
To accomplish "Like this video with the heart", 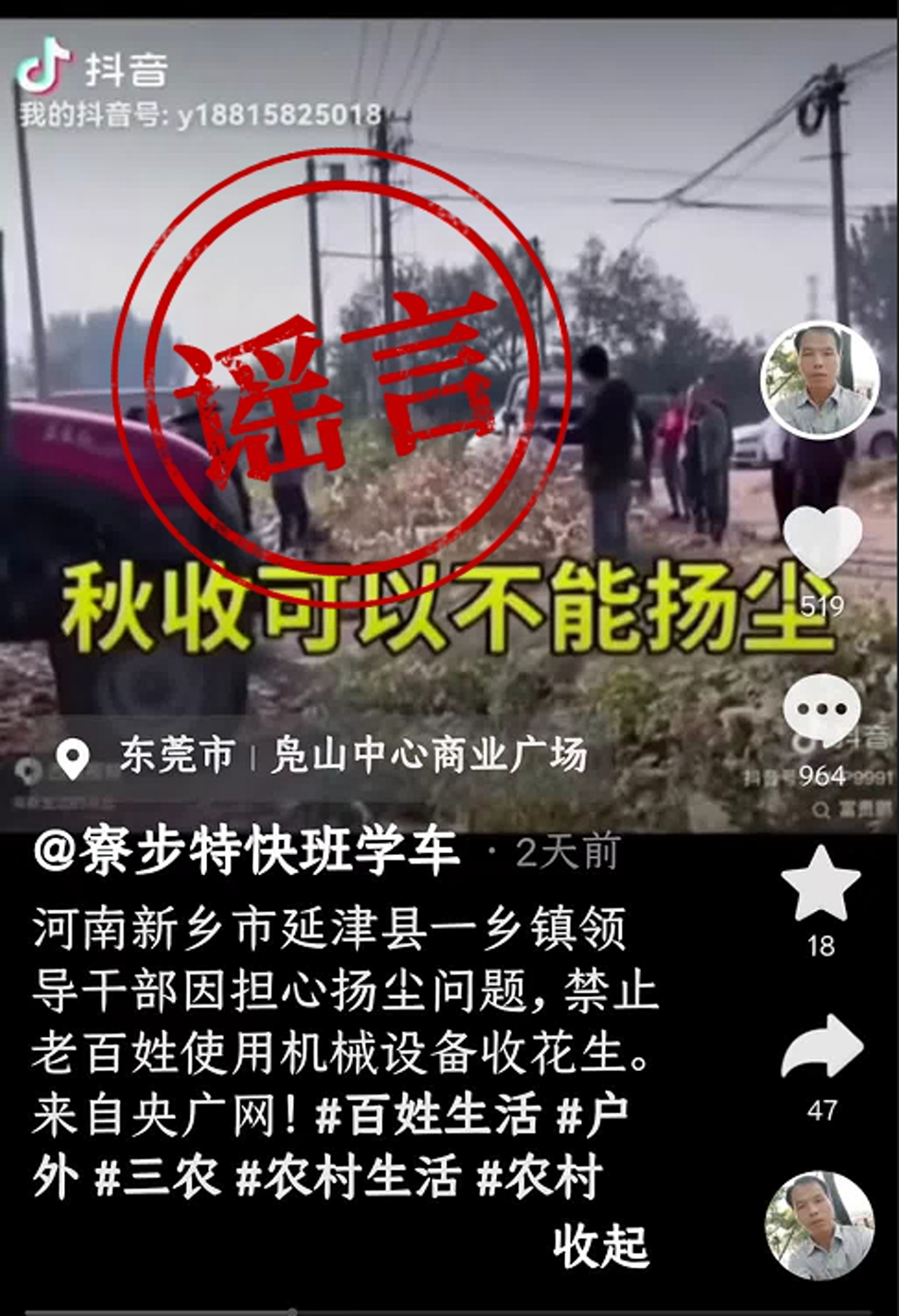I will [822, 542].
